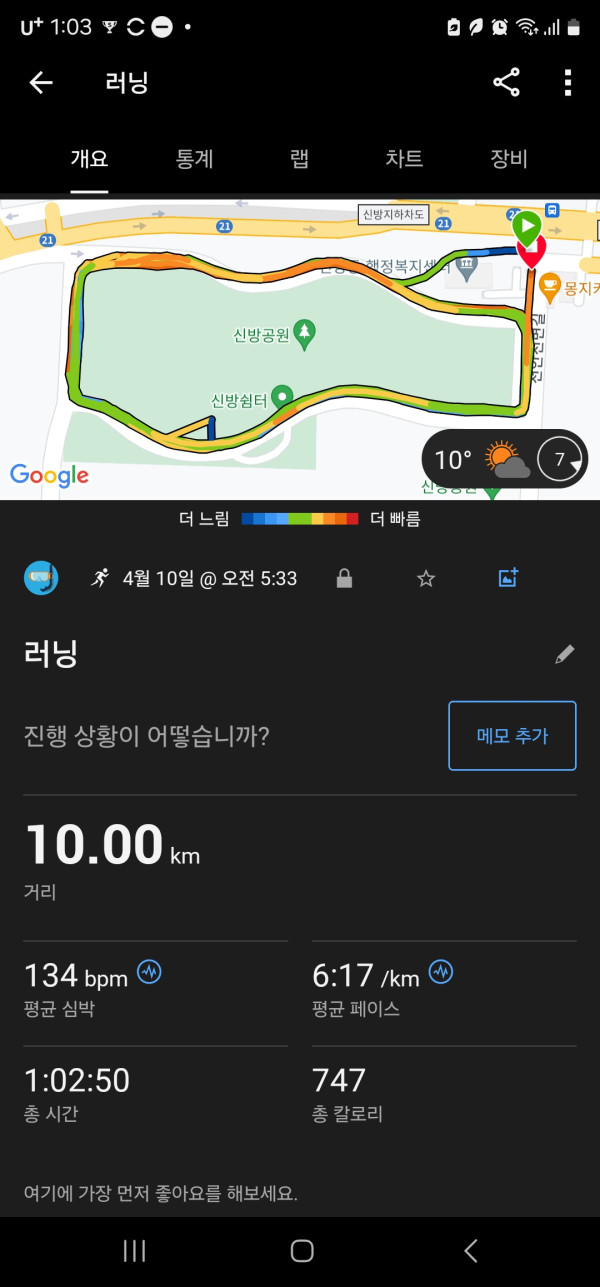The width and height of the screenshot is (600, 1287).
Task: Open the 10° weather details widget
Action: click(x=505, y=460)
